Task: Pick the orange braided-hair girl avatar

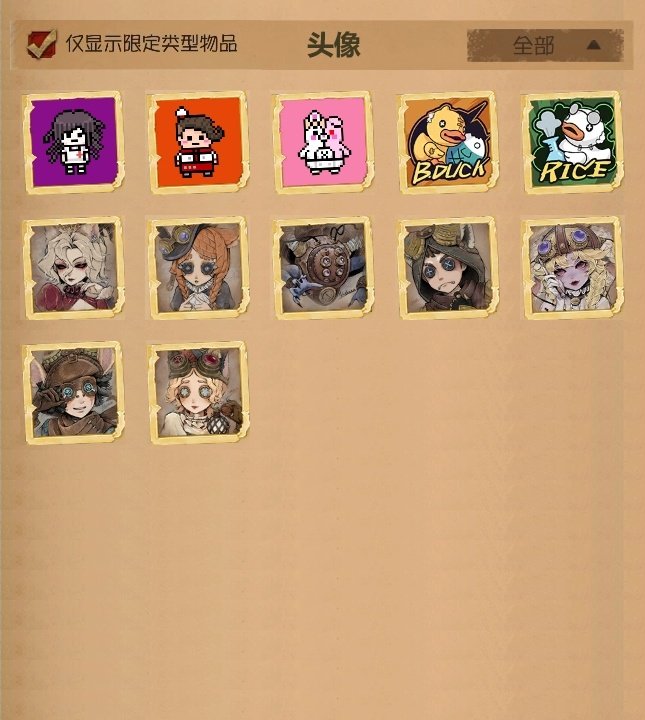Action: (197, 268)
